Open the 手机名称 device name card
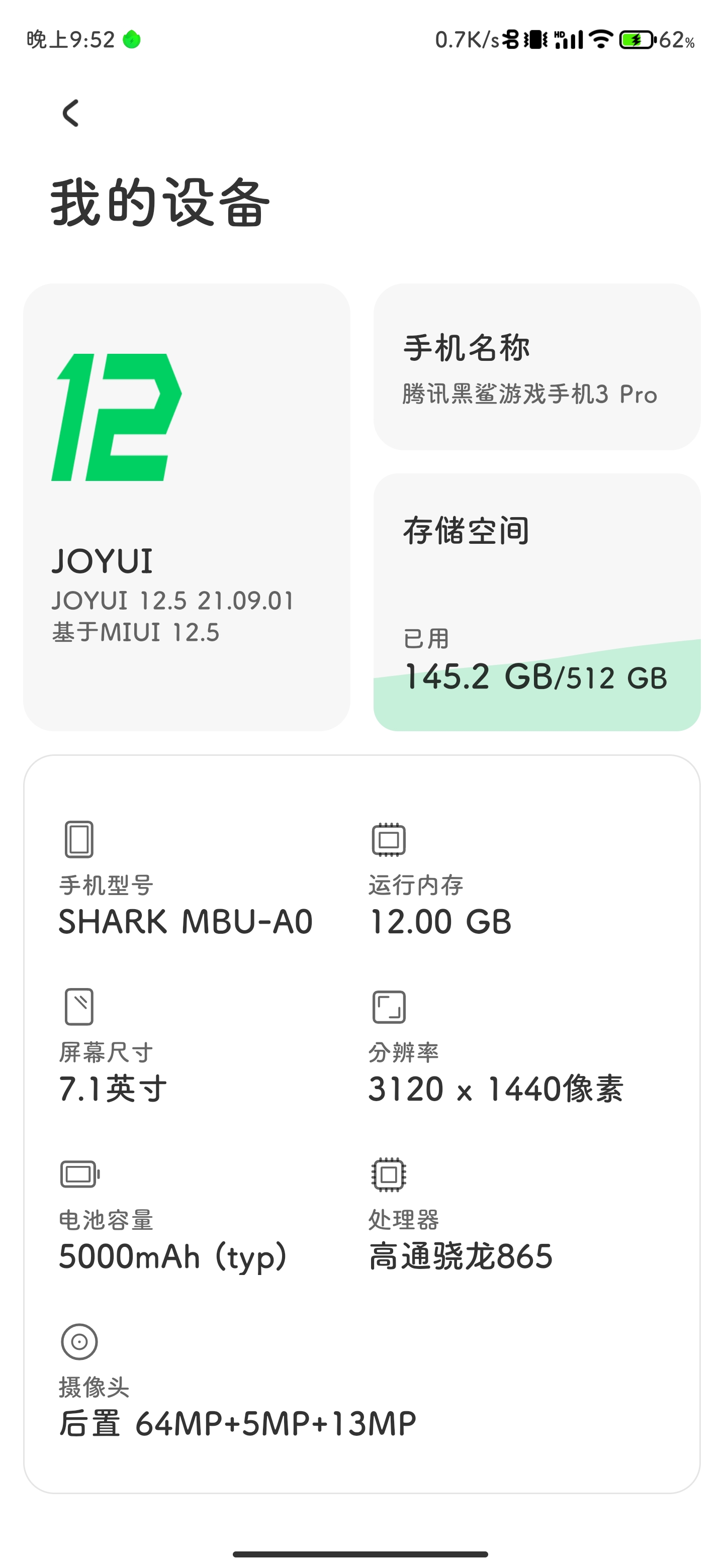The width and height of the screenshot is (724, 1568). click(537, 367)
